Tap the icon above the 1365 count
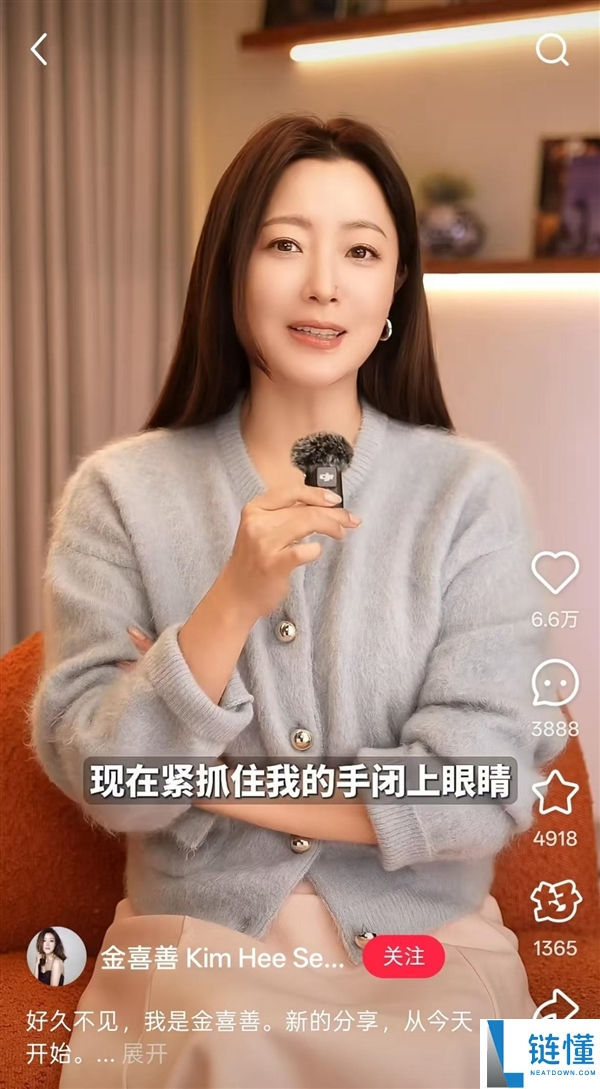 (555, 903)
